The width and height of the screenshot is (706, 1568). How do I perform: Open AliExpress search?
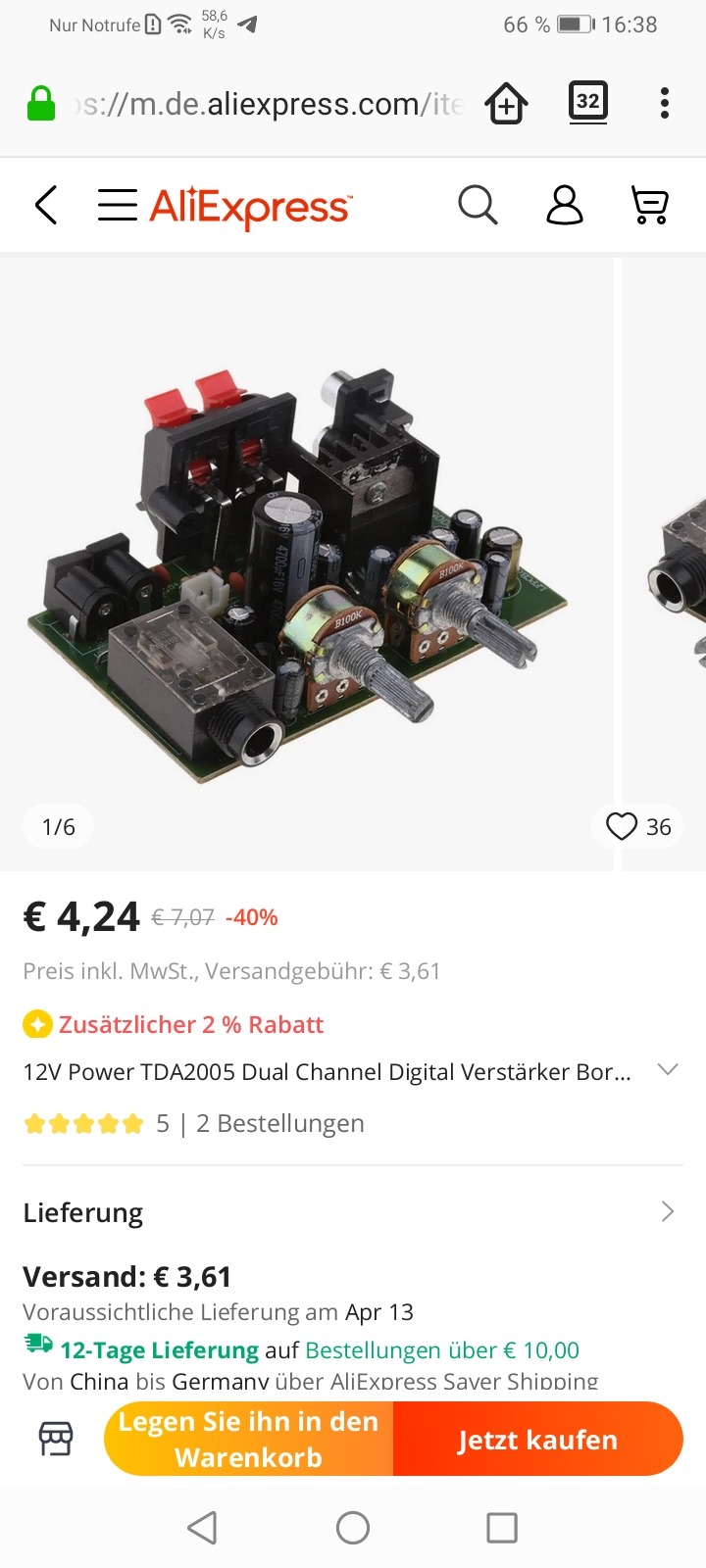[x=478, y=205]
